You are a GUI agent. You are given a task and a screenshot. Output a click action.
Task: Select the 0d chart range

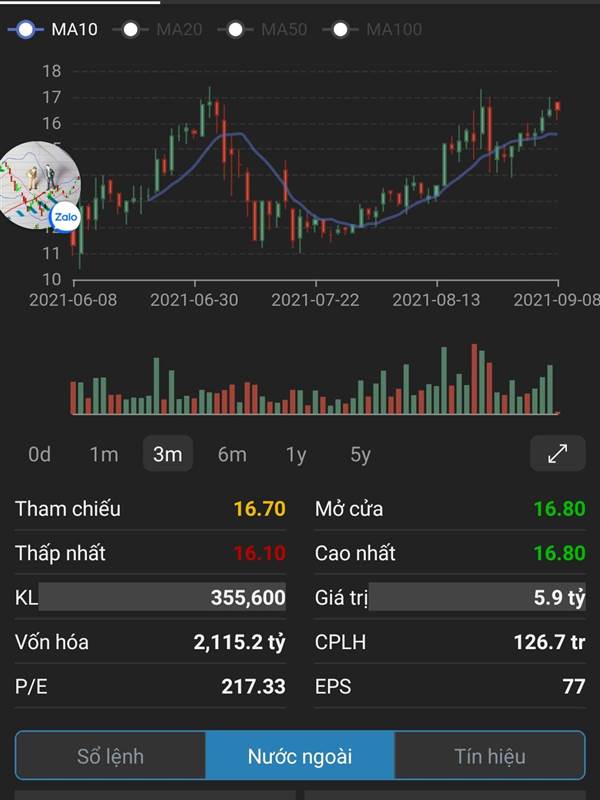click(39, 454)
